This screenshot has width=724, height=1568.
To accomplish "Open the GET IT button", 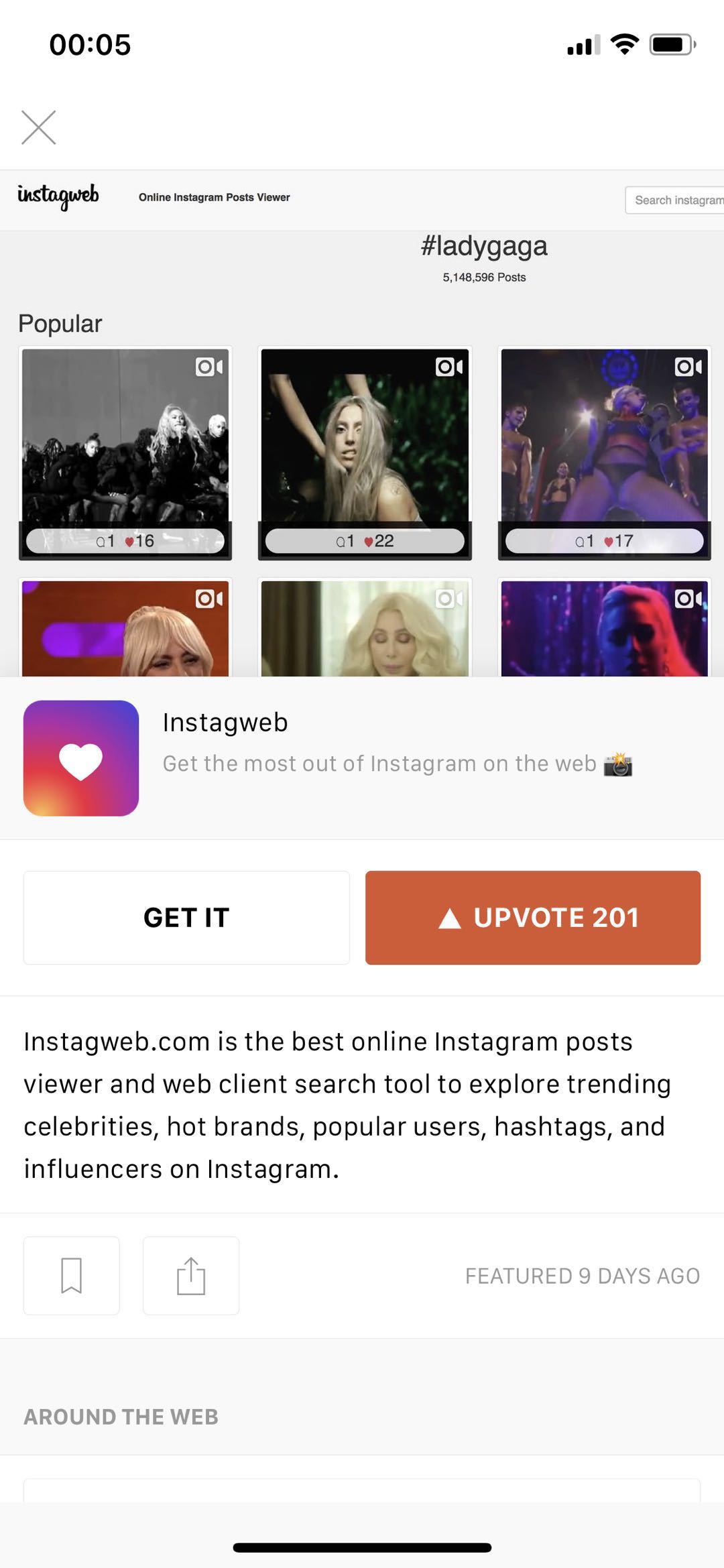I will [x=186, y=917].
